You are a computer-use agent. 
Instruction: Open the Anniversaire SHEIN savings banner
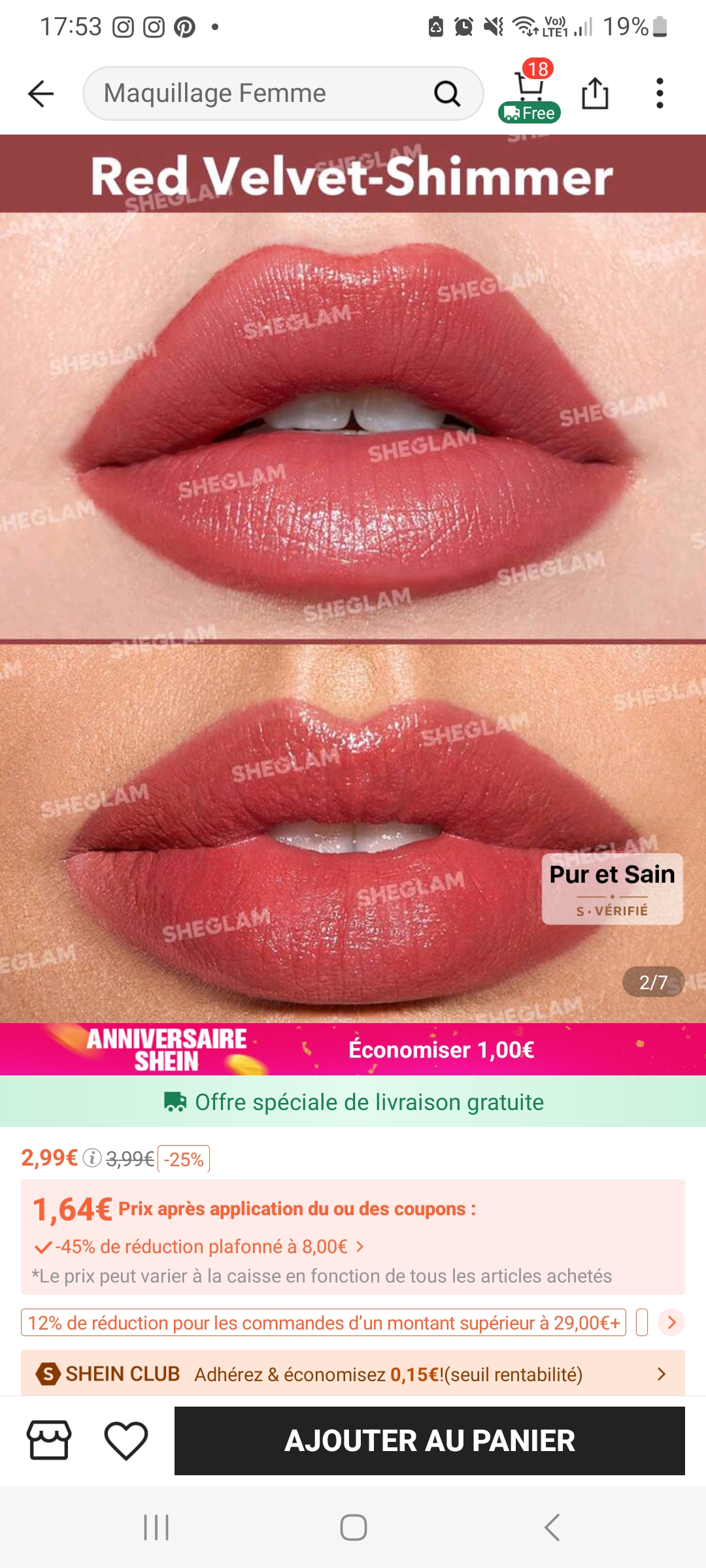pyautogui.click(x=353, y=1049)
